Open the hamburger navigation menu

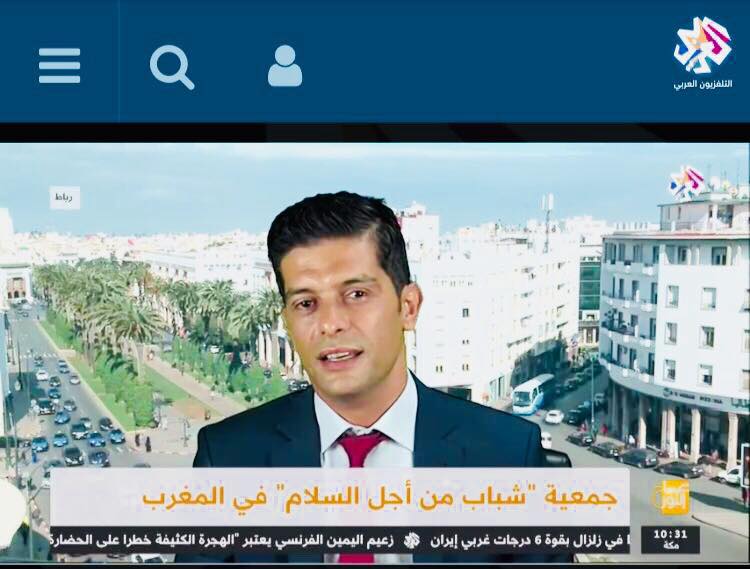59,66
